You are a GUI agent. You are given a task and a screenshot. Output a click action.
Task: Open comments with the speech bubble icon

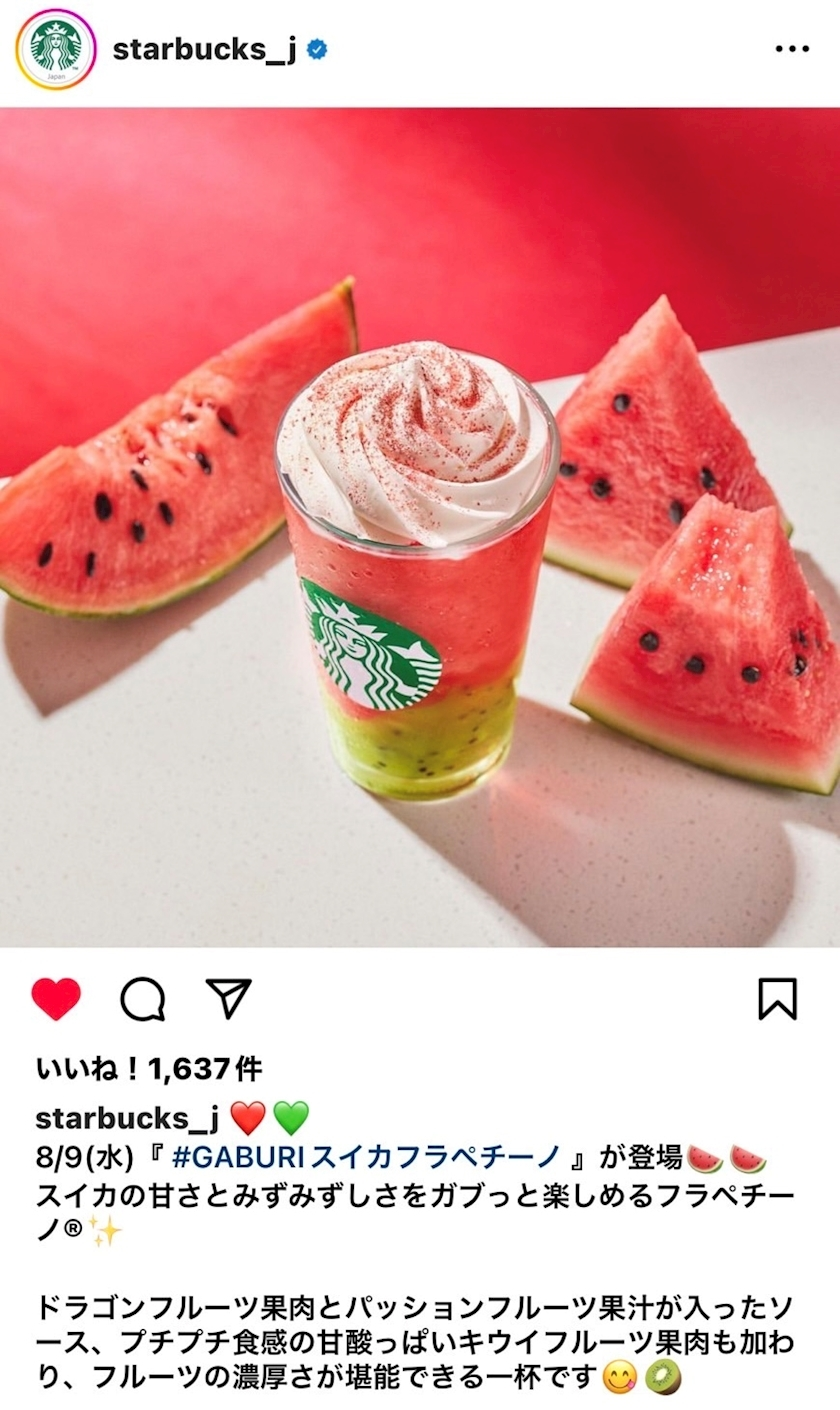pos(142,999)
